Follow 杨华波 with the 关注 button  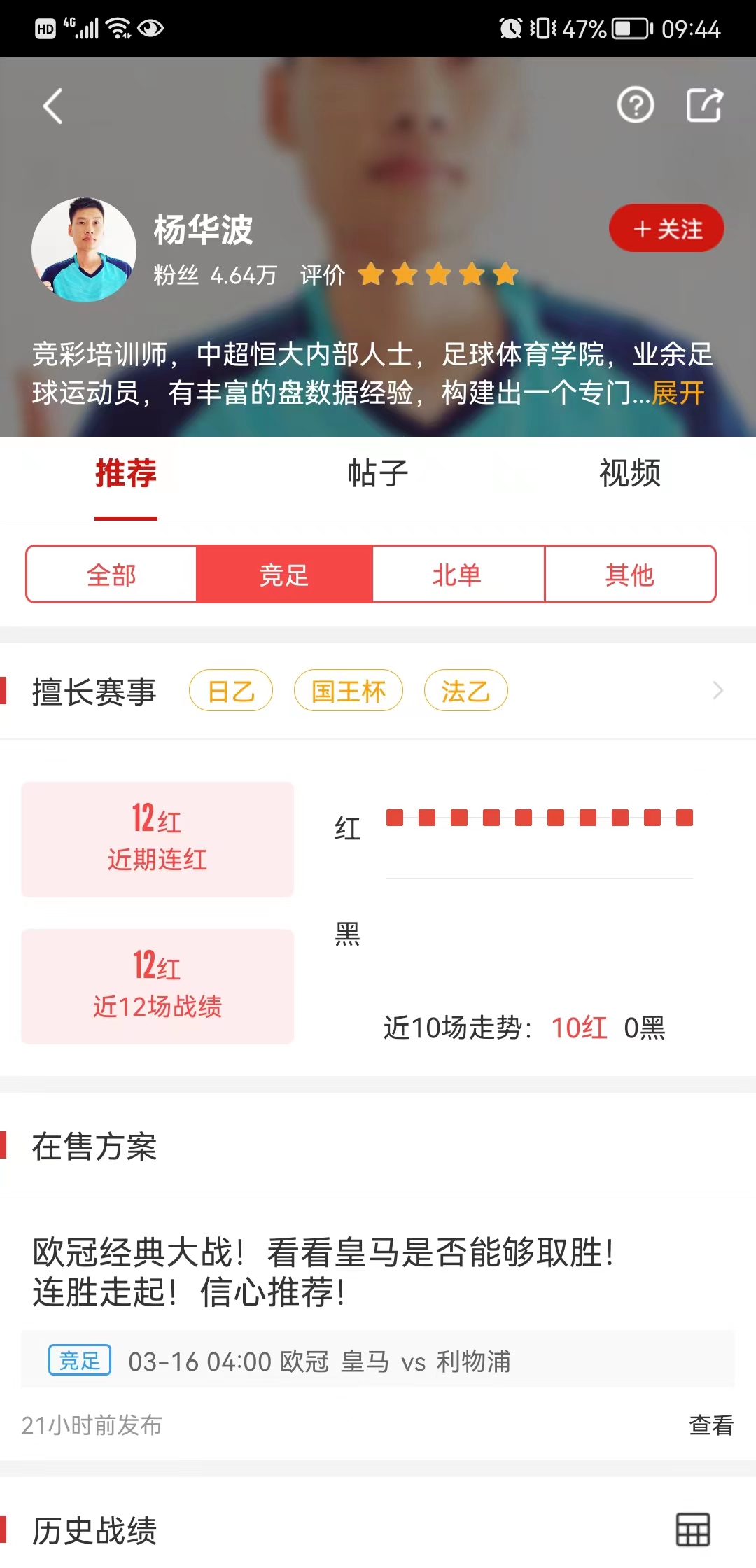[666, 229]
